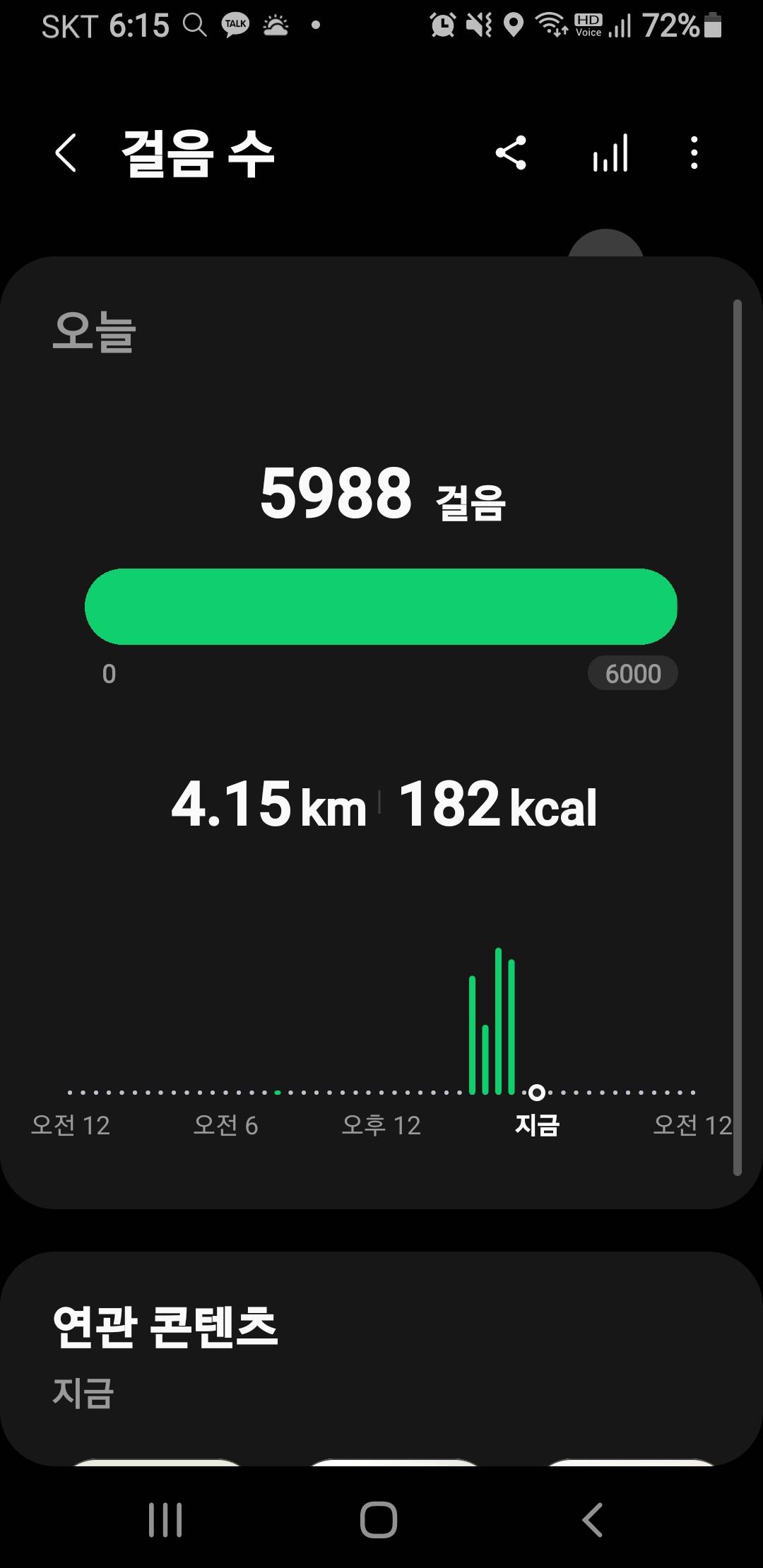Share today's step count
763x1568 pixels.
511,153
